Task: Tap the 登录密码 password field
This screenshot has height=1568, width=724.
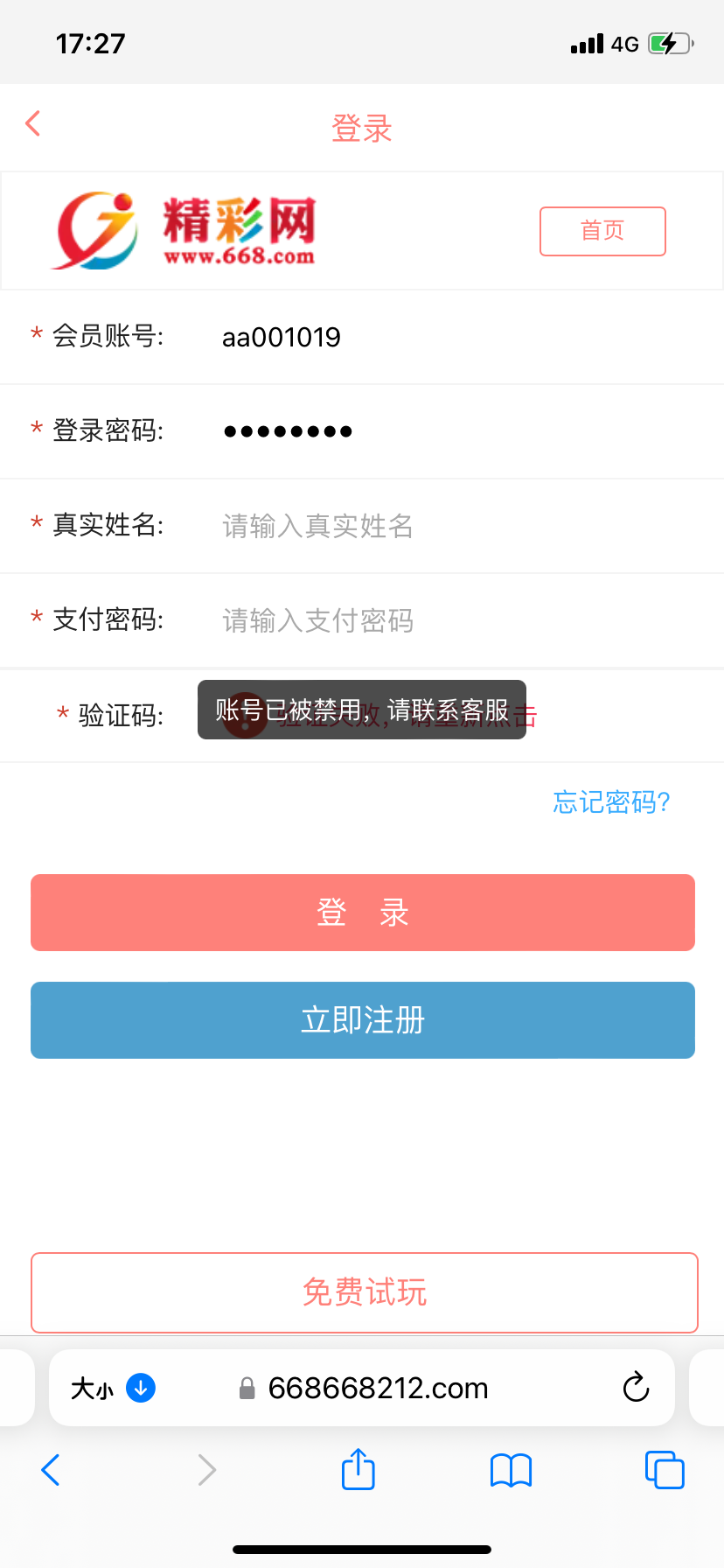Action: pos(437,431)
